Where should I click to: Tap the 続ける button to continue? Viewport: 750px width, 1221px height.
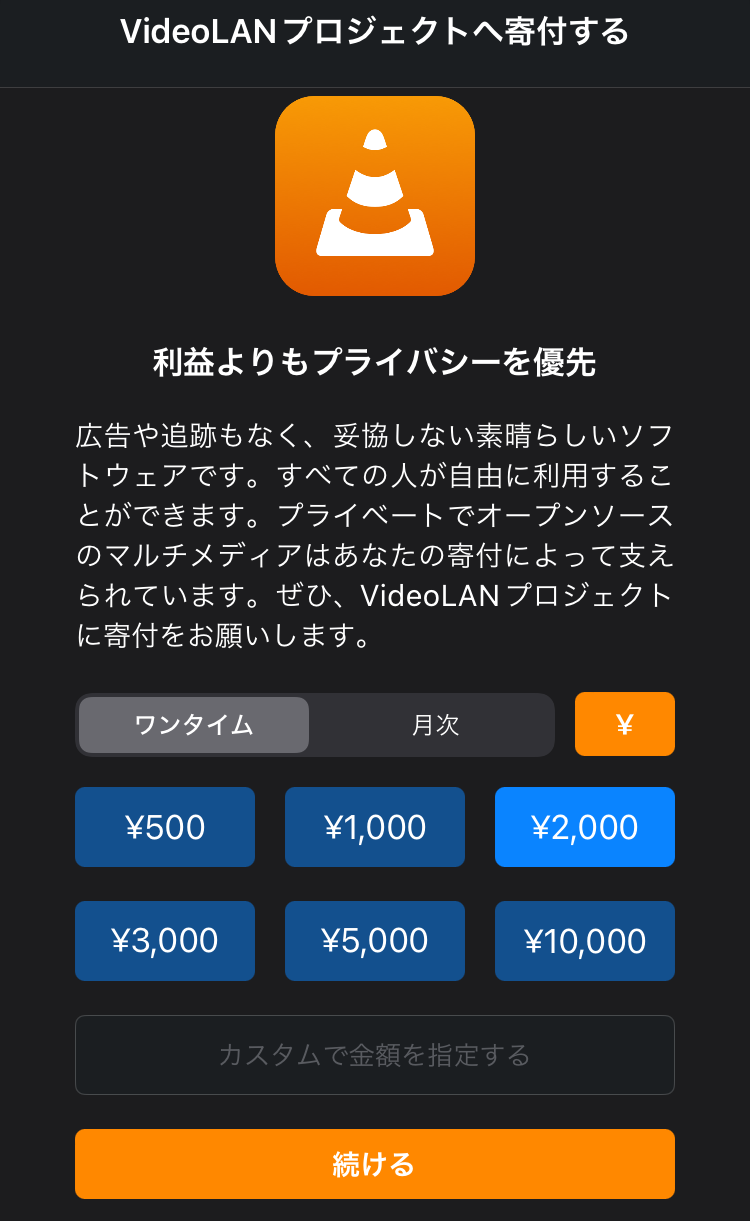[x=375, y=1164]
